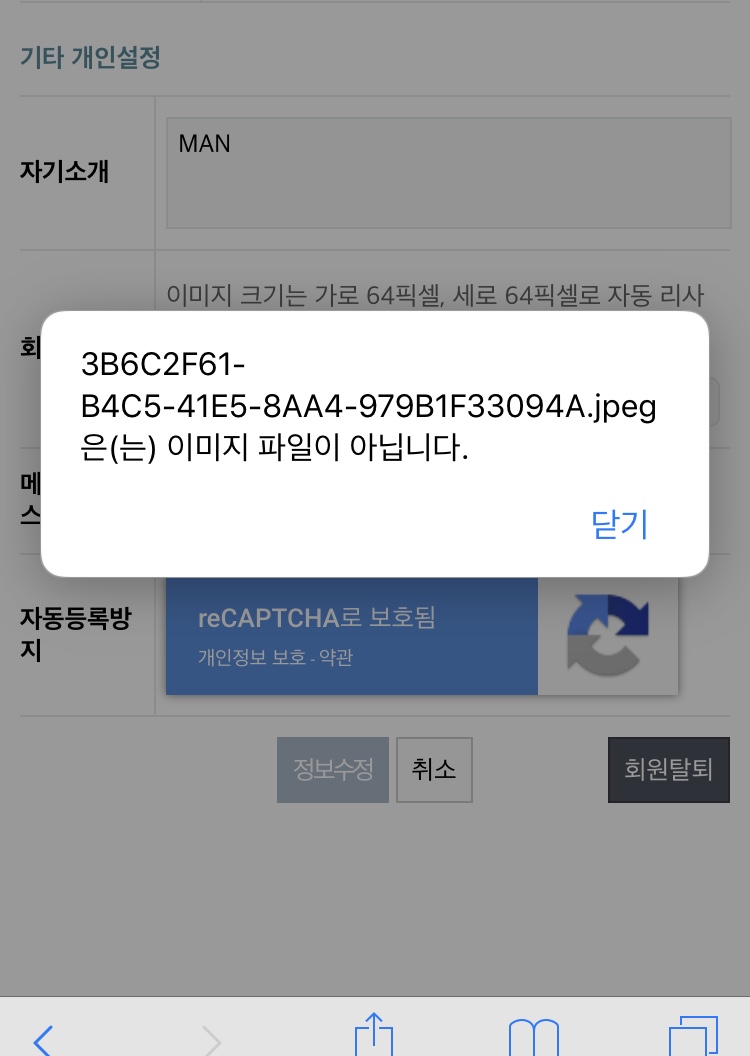Tap the 정보수정 submit button

coord(333,769)
